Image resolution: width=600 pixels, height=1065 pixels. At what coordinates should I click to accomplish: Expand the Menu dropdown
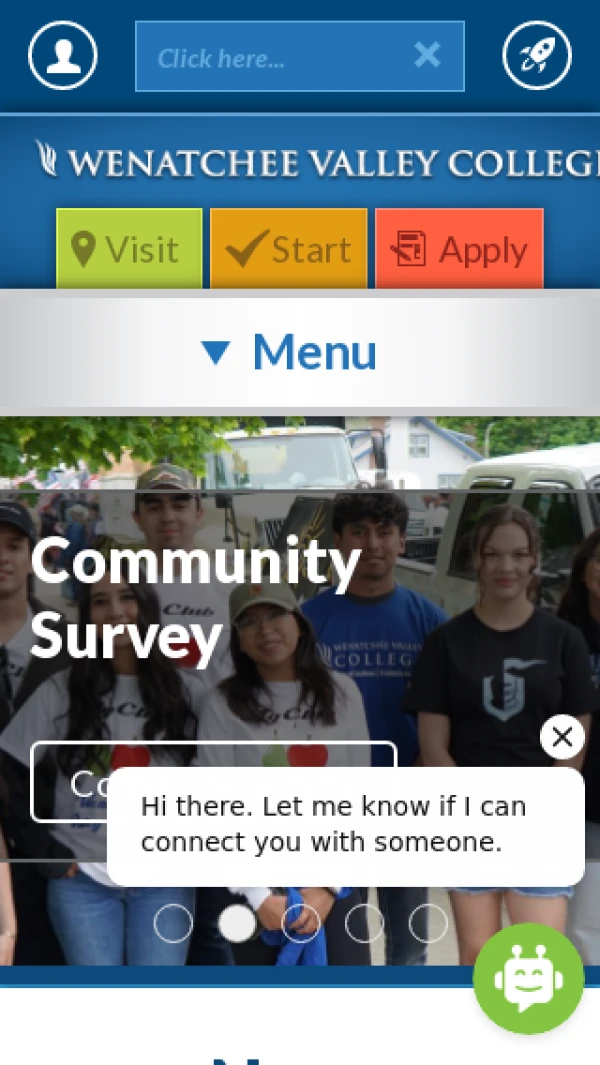tap(290, 352)
